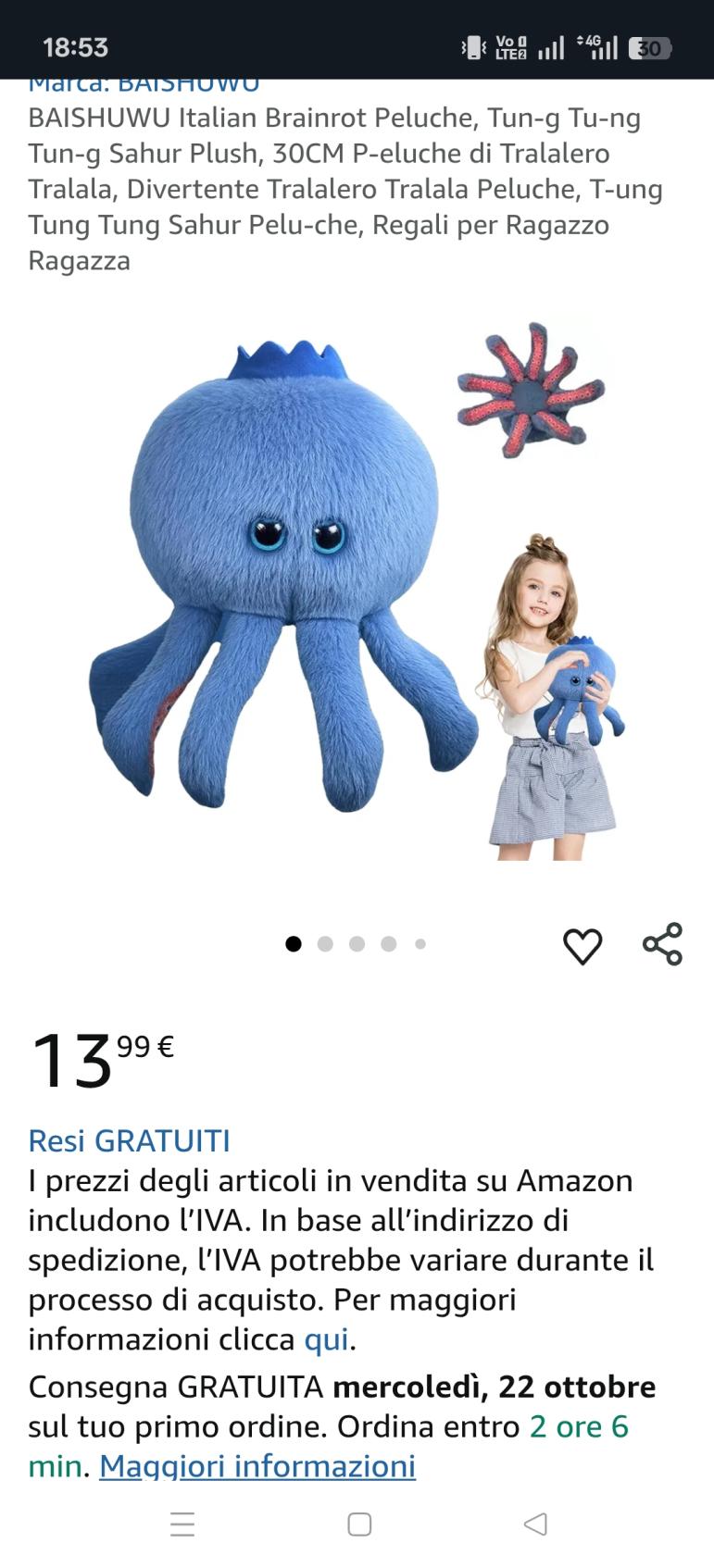Viewport: 714px width, 1568px height.
Task: Share this product listing
Action: point(662,944)
